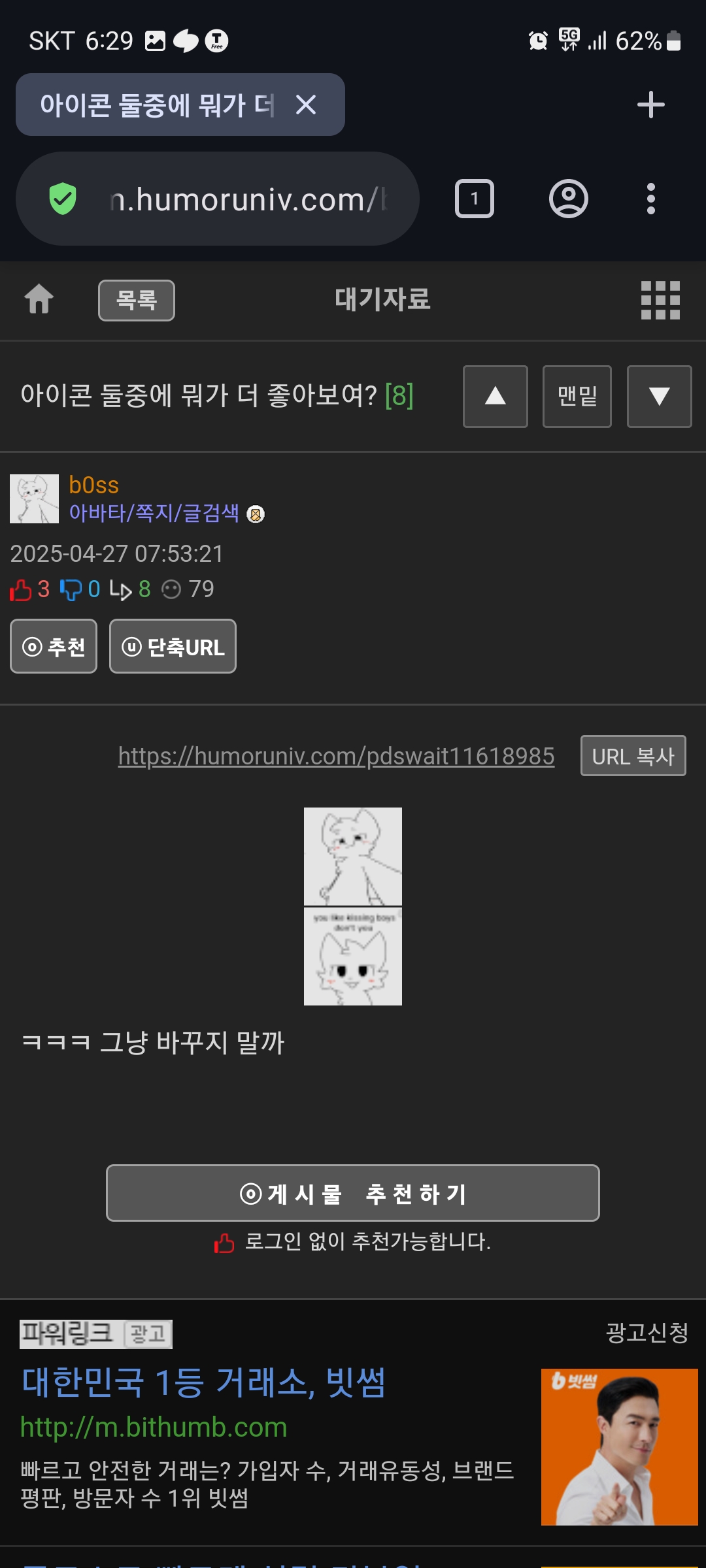Open b0ss 아바타/쪽지/글검색 link
Screen dimensions: 706x1568
(x=154, y=513)
